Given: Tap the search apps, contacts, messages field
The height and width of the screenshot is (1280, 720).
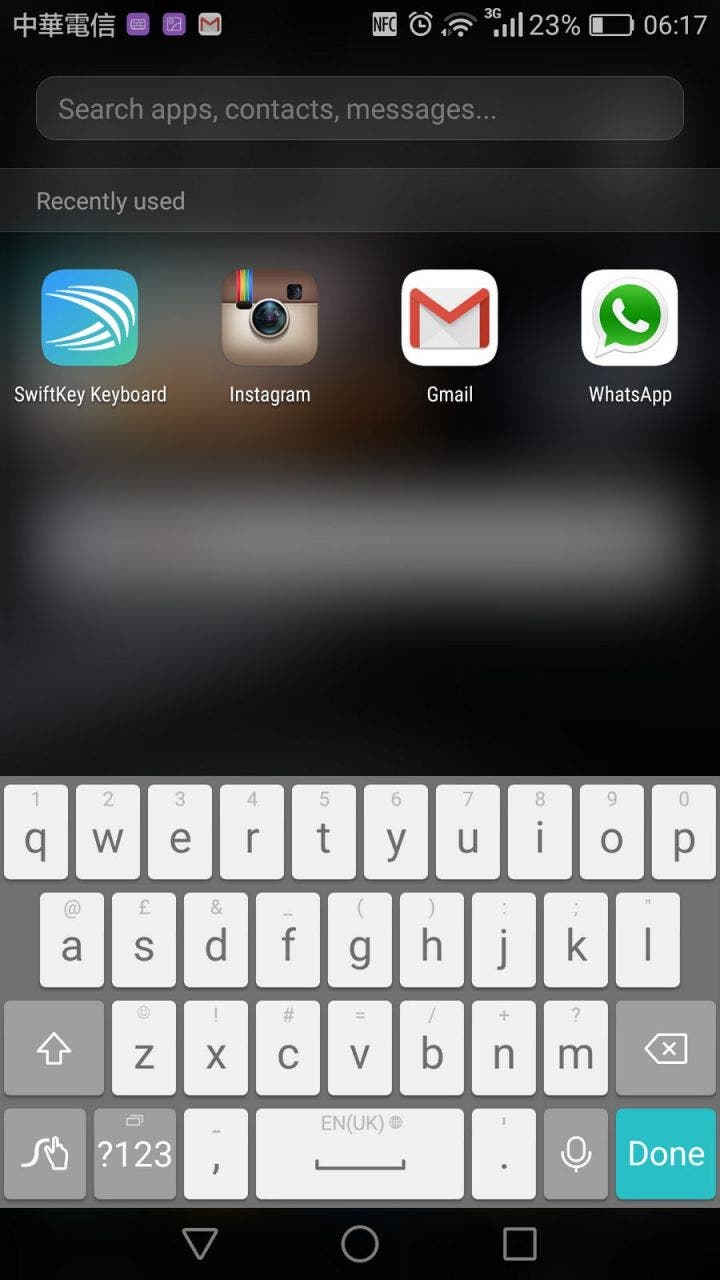Looking at the screenshot, I should tap(360, 108).
